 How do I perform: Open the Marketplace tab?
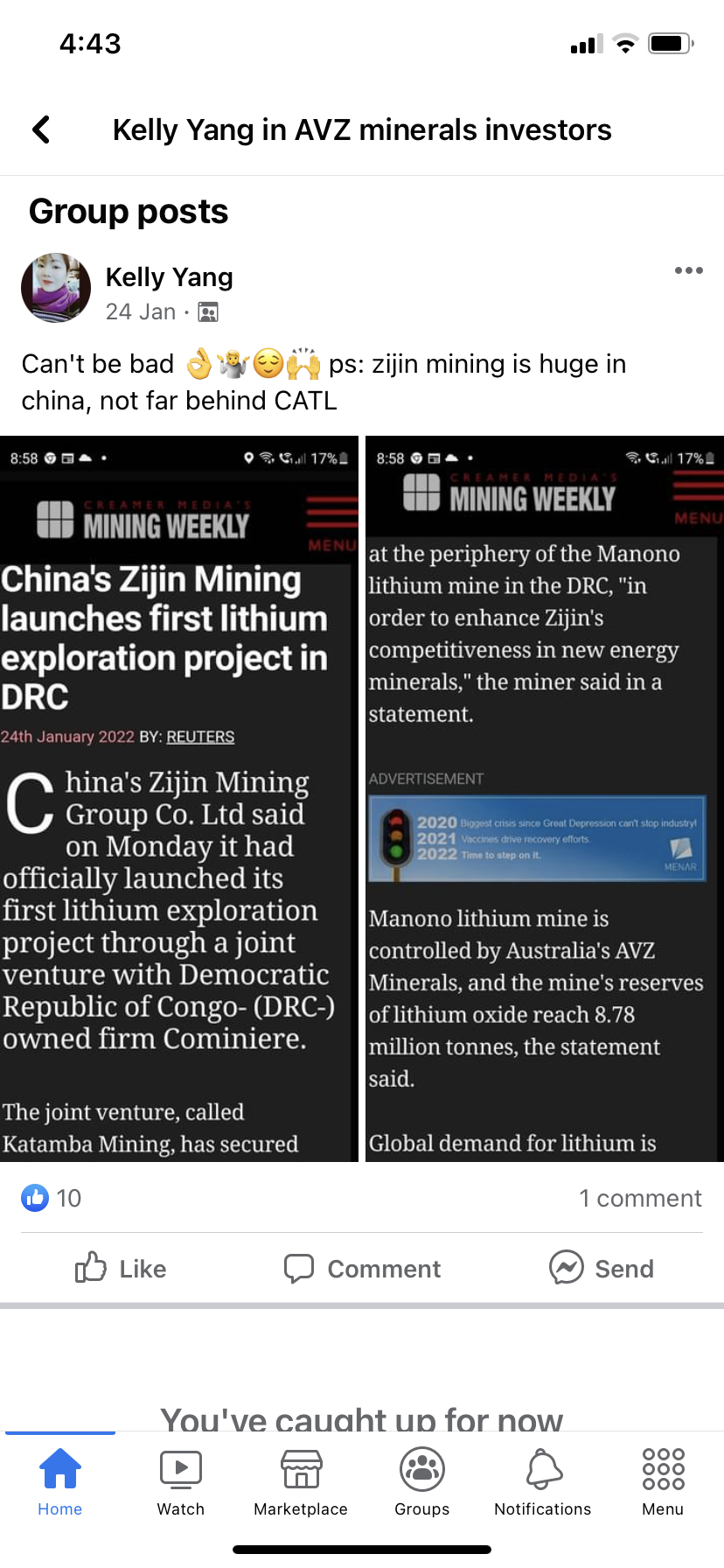[x=301, y=1482]
